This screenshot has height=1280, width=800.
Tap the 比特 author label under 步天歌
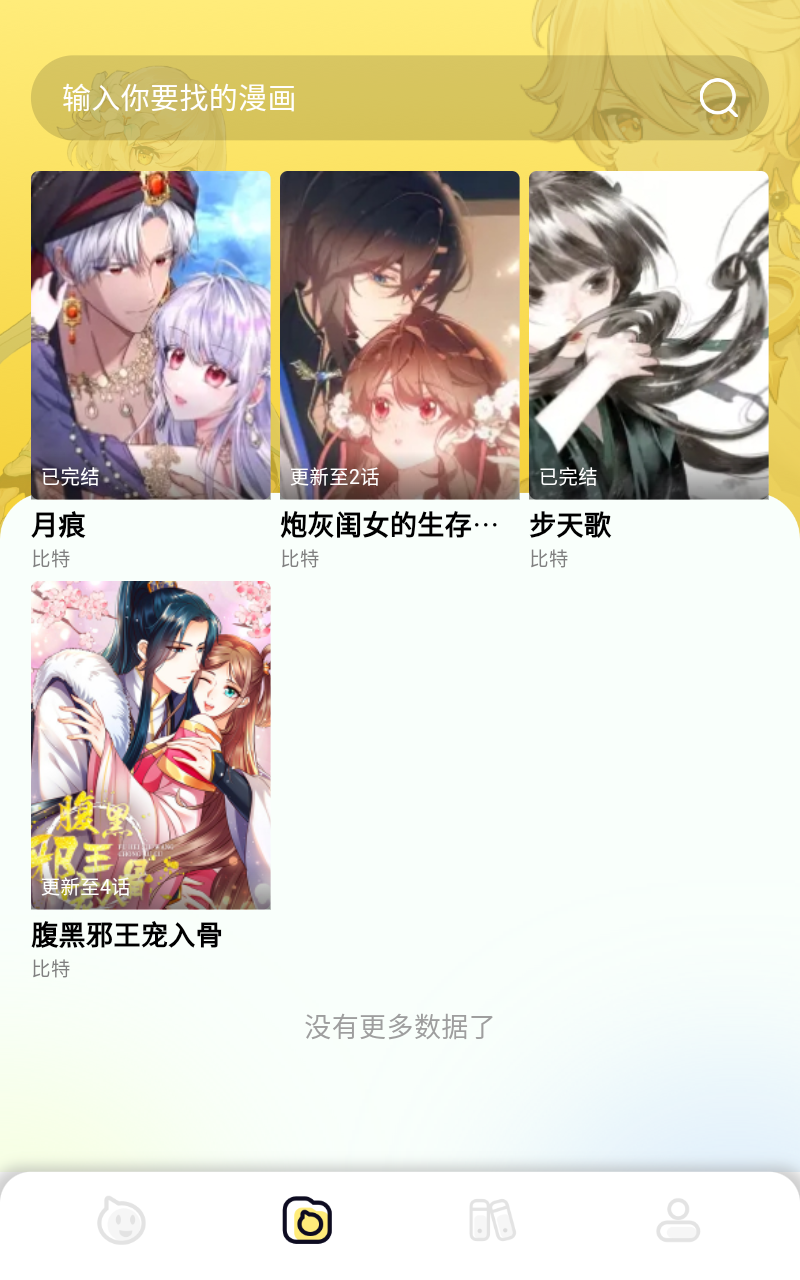547,559
